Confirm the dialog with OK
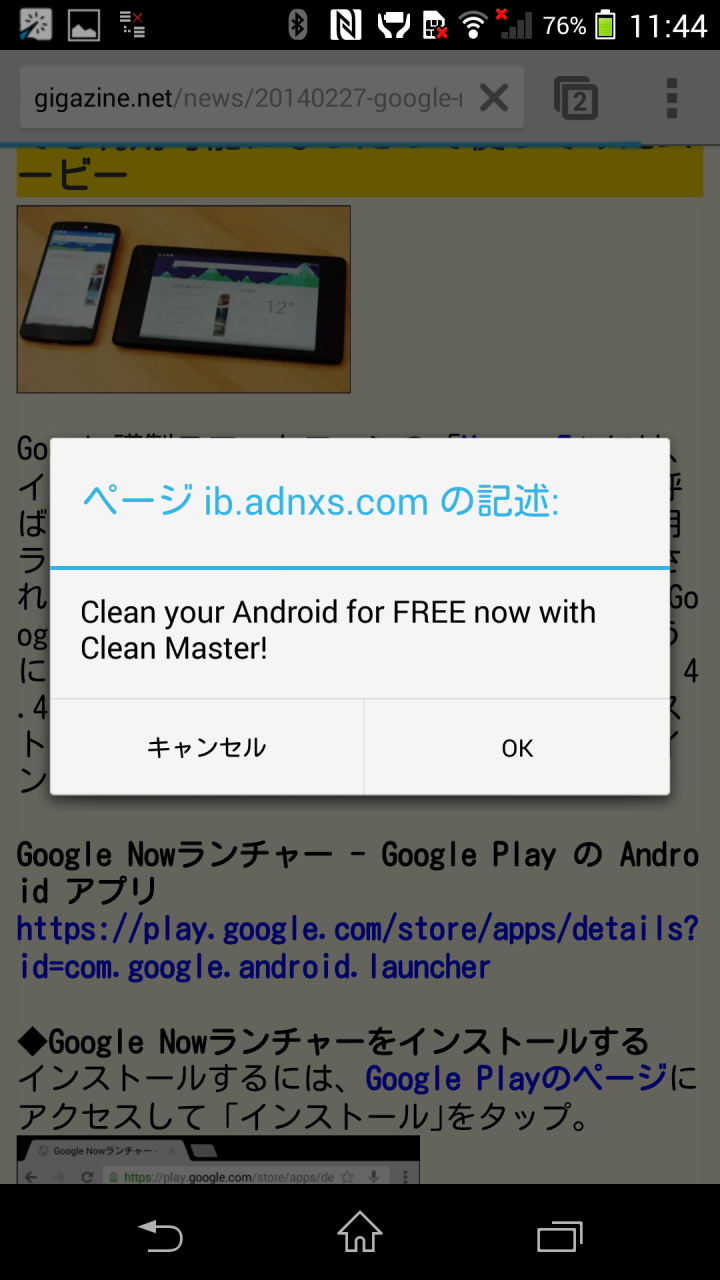The height and width of the screenshot is (1280, 720). pyautogui.click(x=517, y=747)
